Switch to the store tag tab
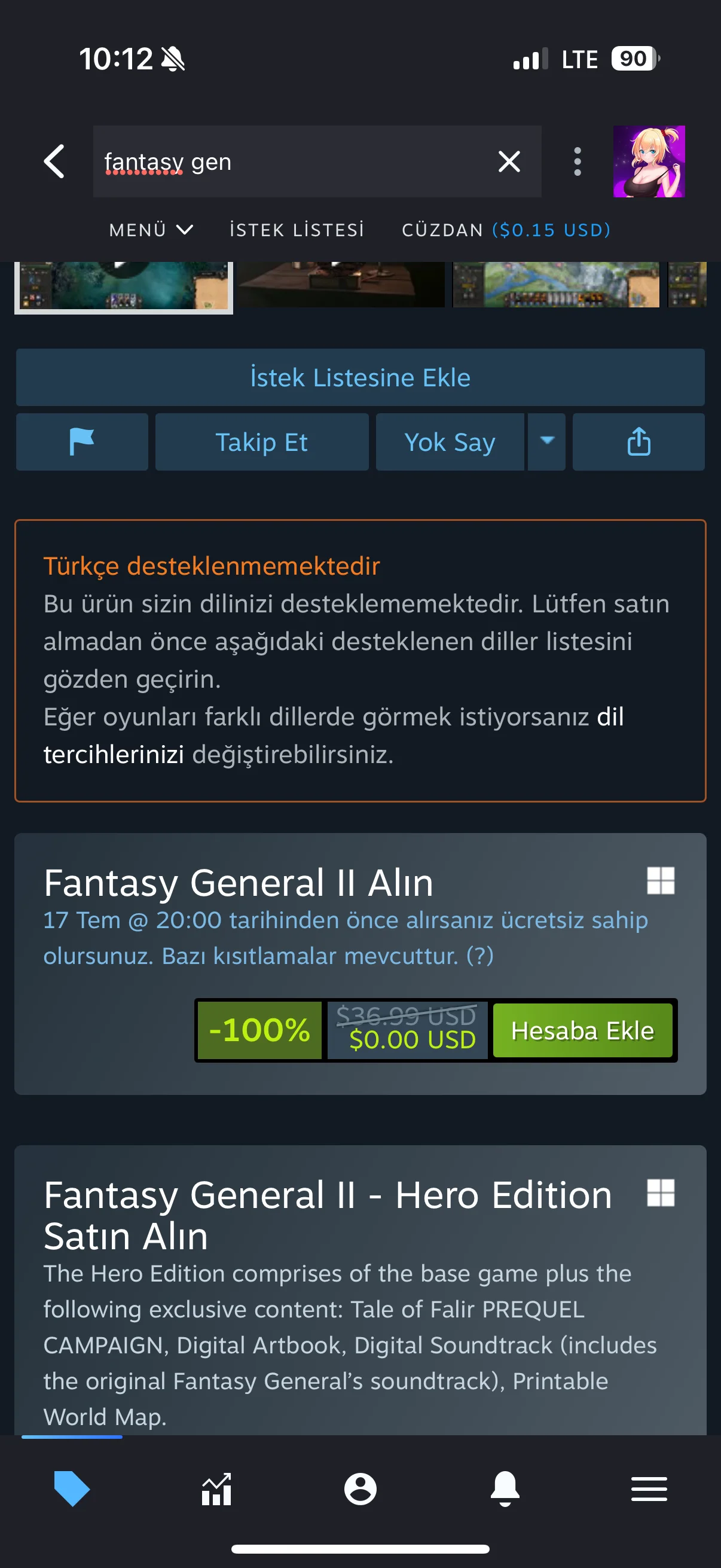Viewport: 721px width, 1568px height. 72,1489
